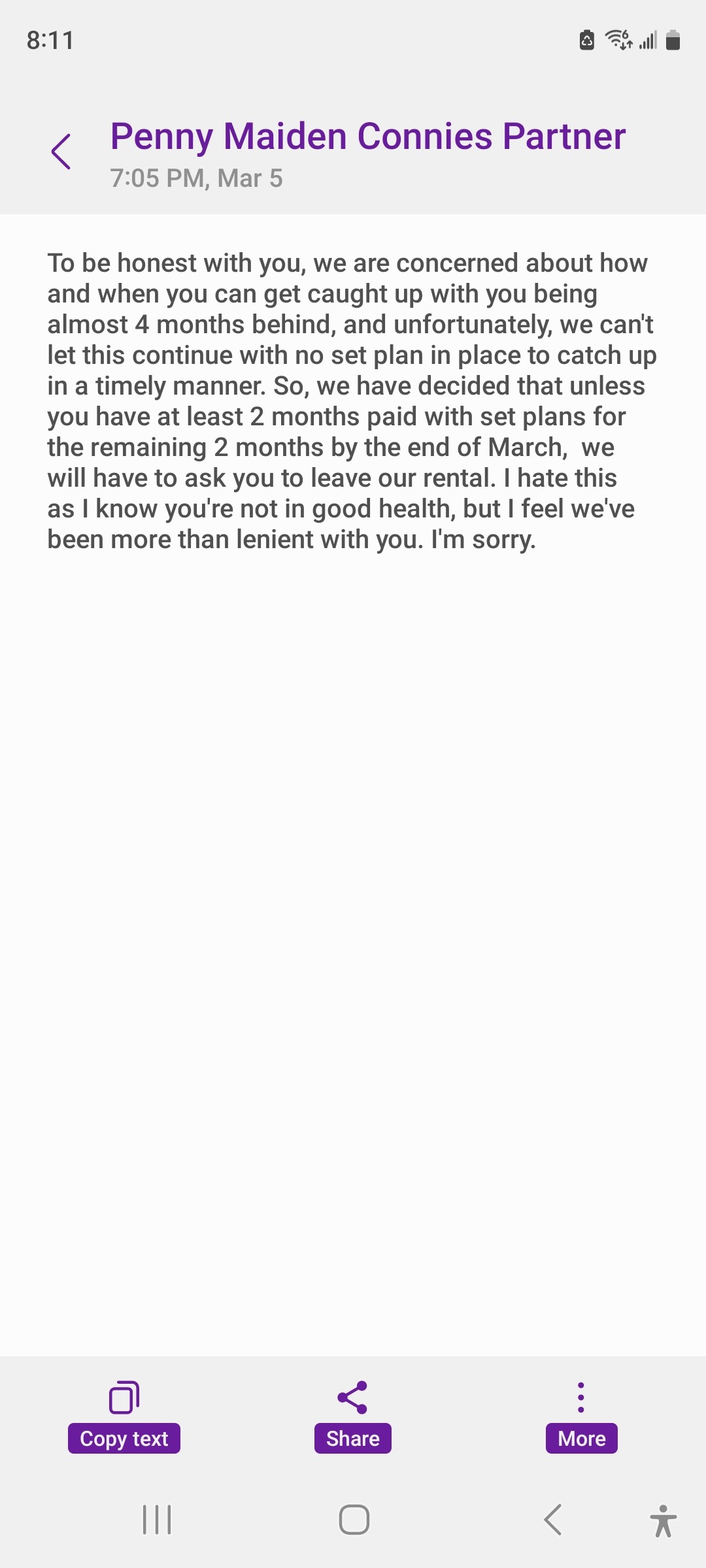Open the accessibility shortcut button
Screen dimensions: 706x1568
[663, 1521]
